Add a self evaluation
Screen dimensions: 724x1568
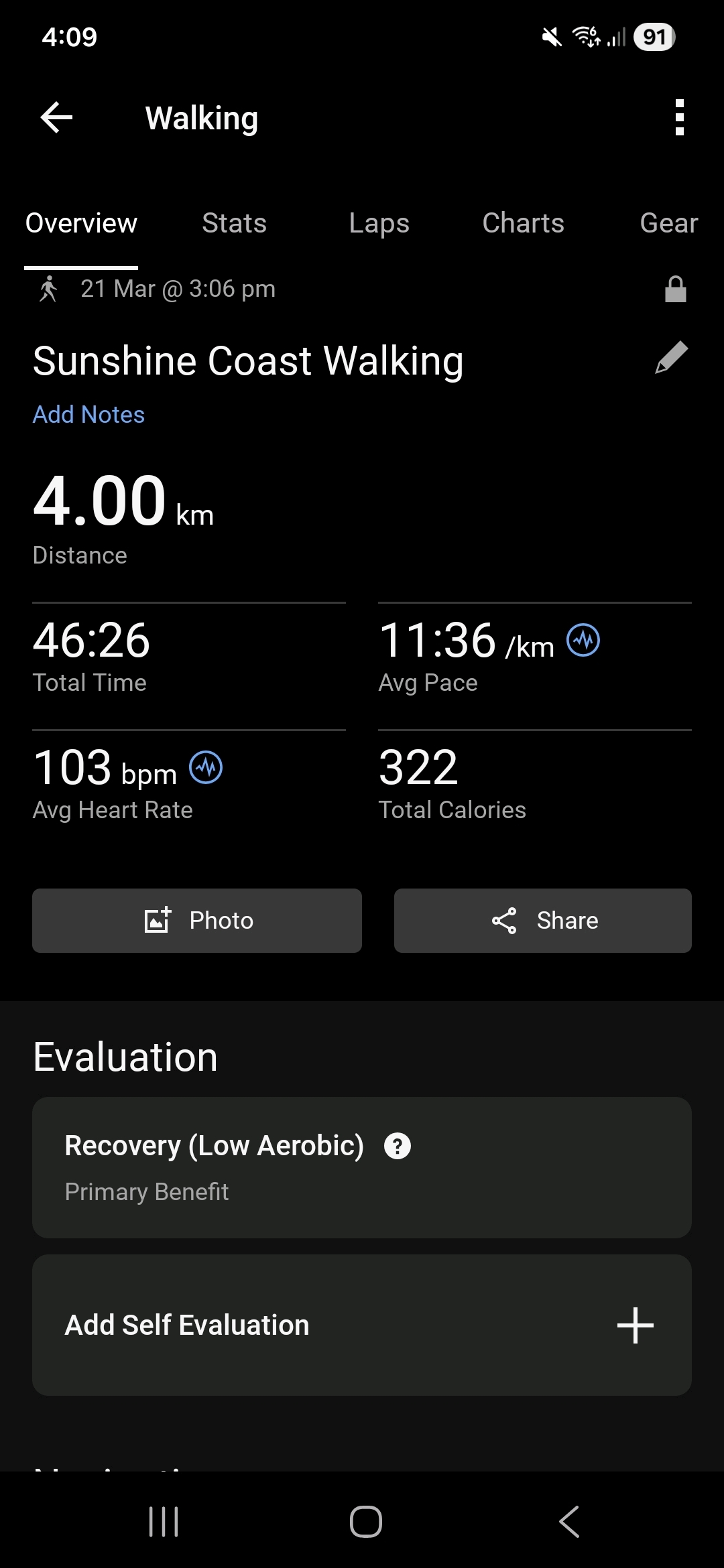click(x=635, y=1325)
